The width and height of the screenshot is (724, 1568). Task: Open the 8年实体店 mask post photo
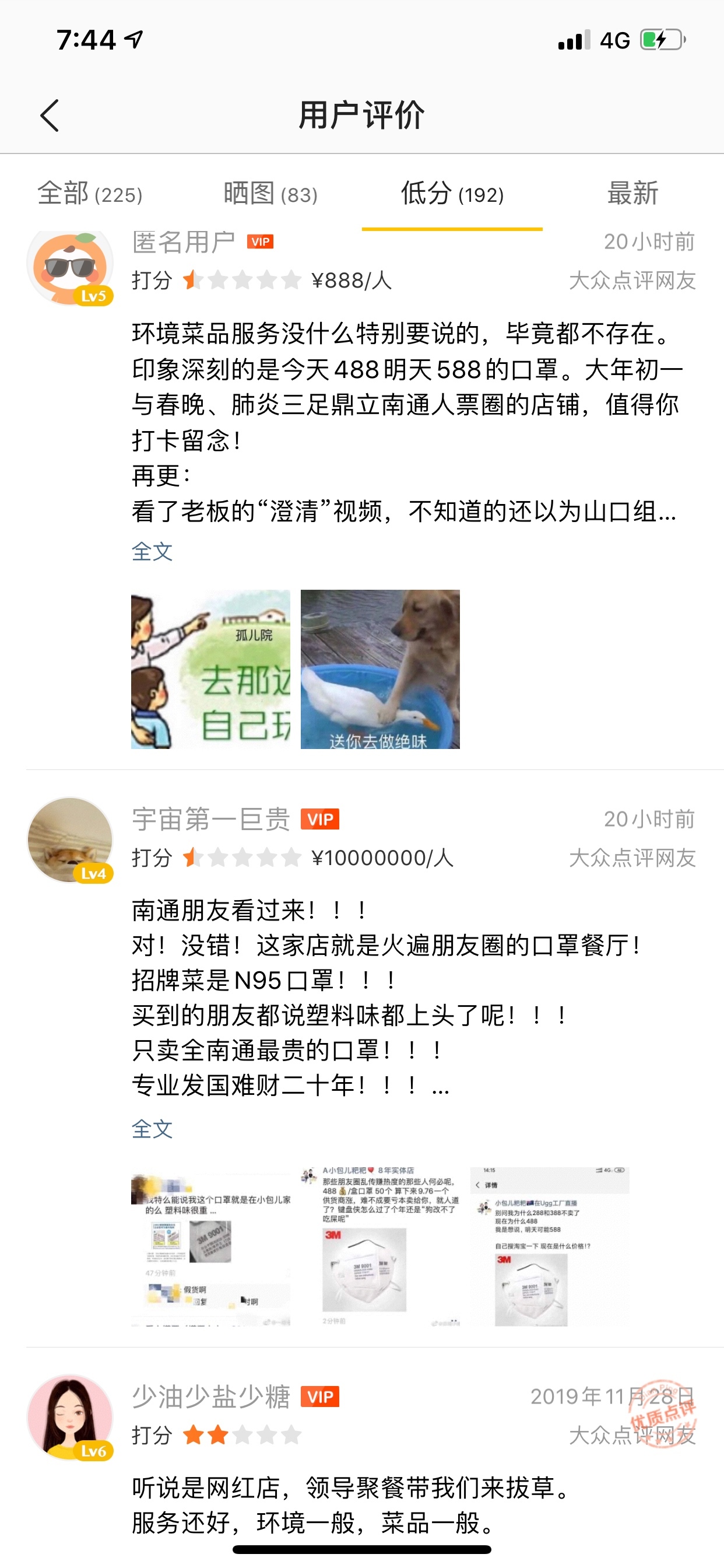[x=380, y=1247]
